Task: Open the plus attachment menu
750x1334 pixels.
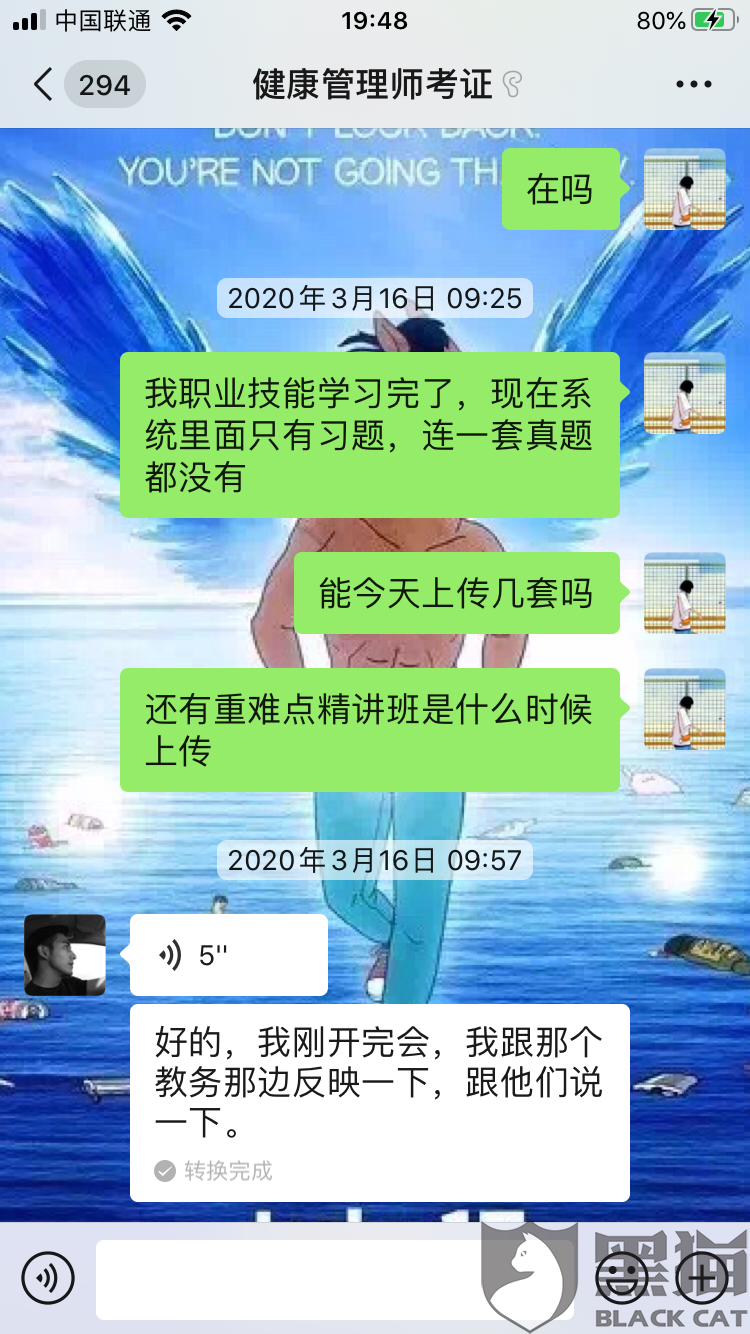Action: (702, 1278)
